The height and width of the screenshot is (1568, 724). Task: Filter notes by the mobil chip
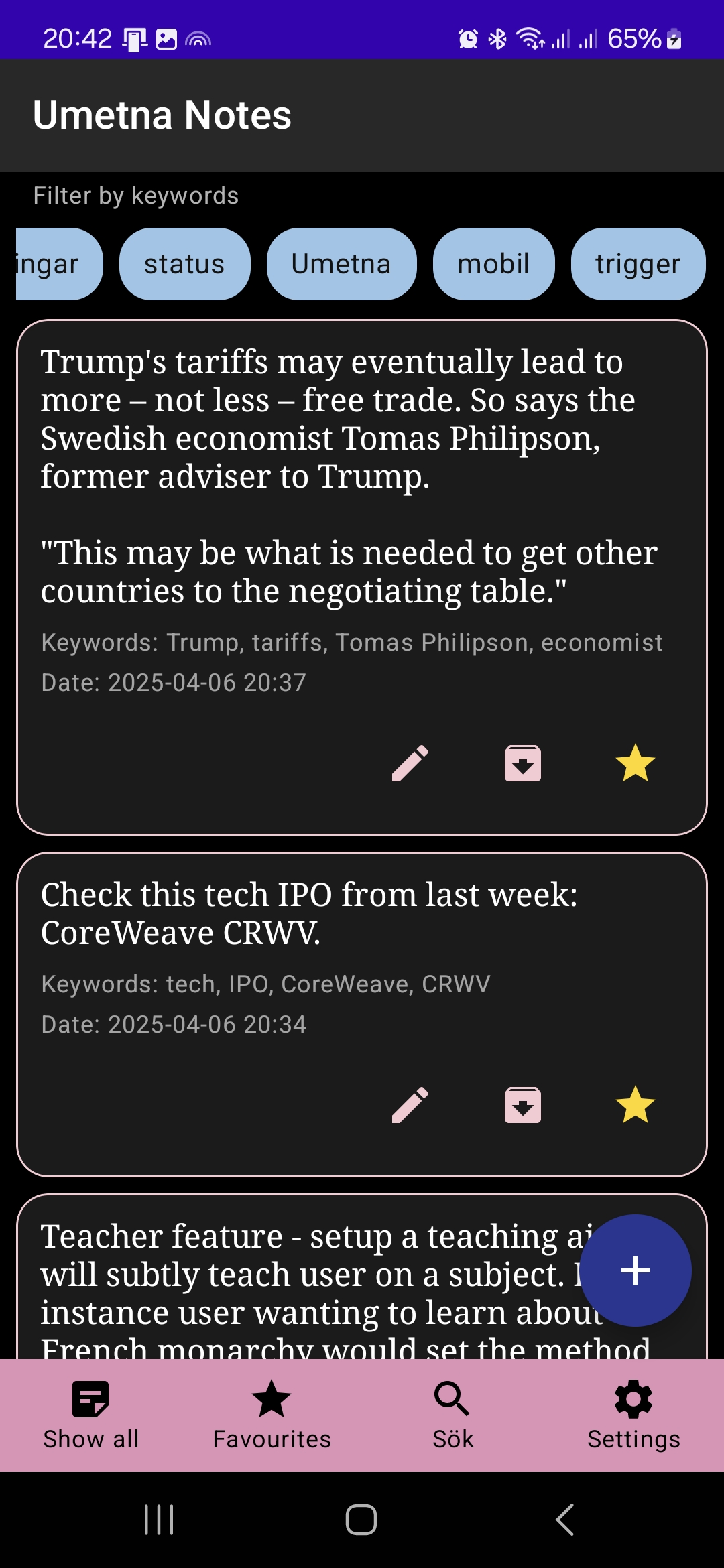[493, 264]
